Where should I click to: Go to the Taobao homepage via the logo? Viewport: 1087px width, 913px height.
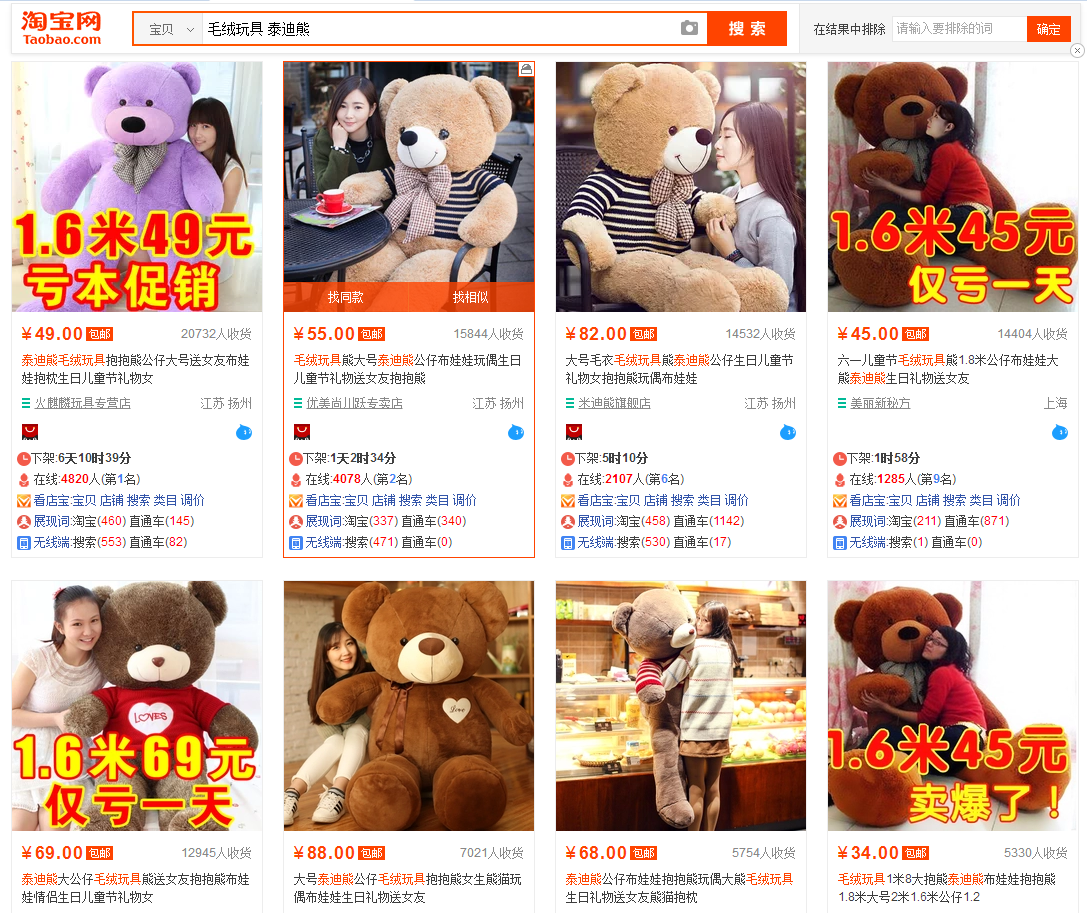pos(62,28)
